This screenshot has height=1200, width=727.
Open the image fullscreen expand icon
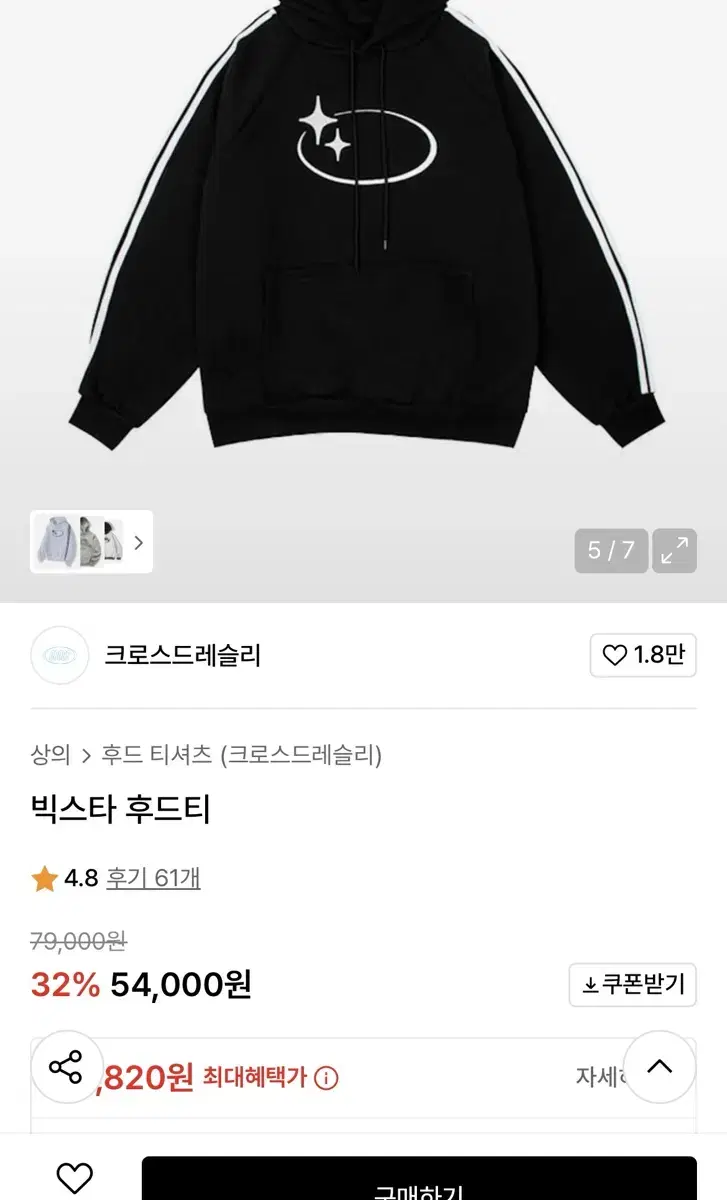(x=675, y=550)
